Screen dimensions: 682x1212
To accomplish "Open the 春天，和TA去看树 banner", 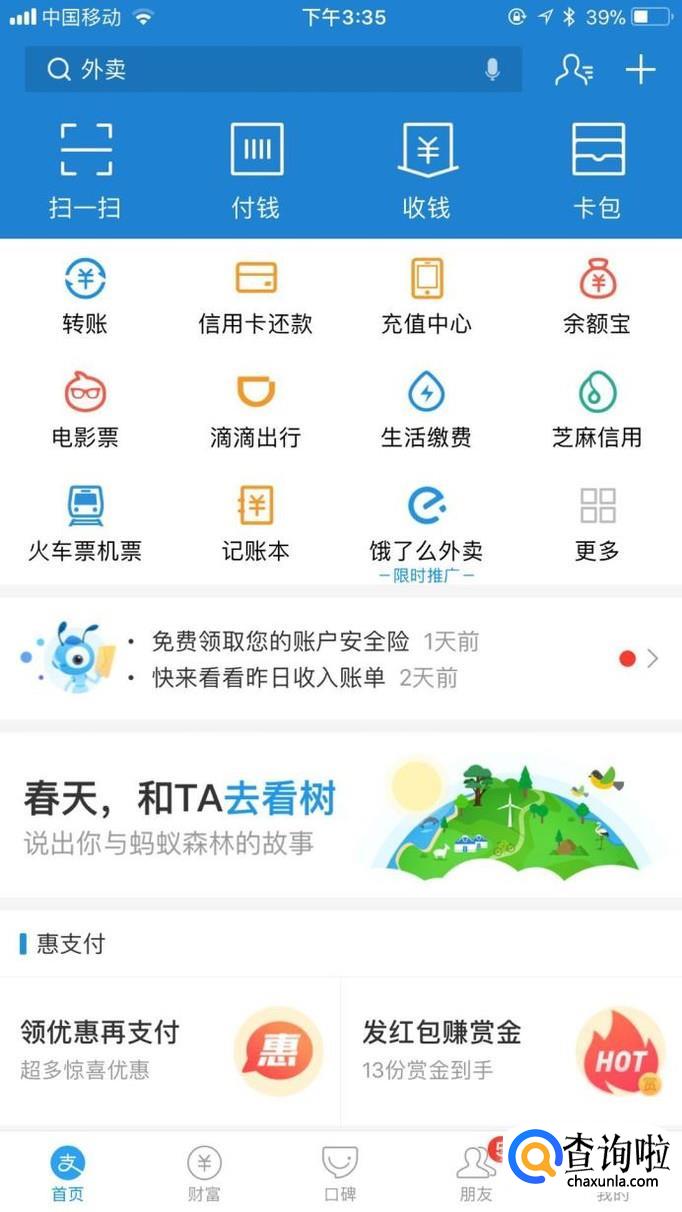I will 341,814.
